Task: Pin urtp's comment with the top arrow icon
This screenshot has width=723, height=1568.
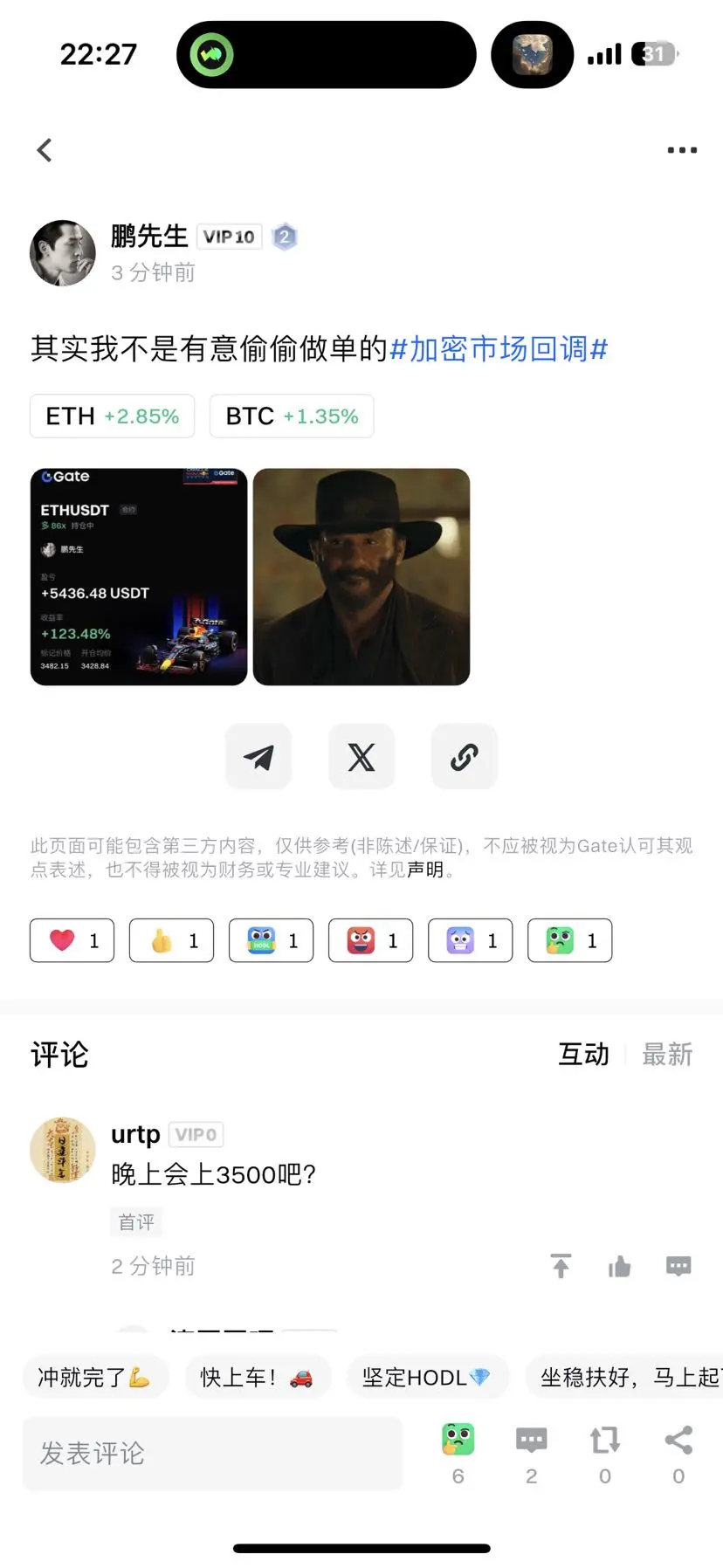Action: pyautogui.click(x=561, y=1266)
